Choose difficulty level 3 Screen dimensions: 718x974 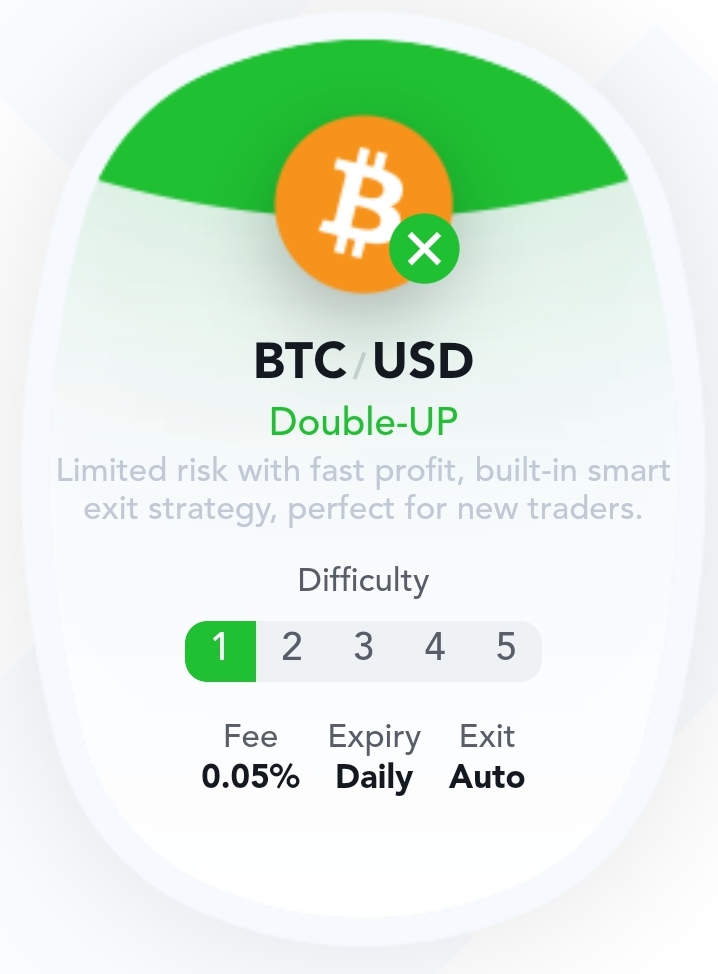363,650
